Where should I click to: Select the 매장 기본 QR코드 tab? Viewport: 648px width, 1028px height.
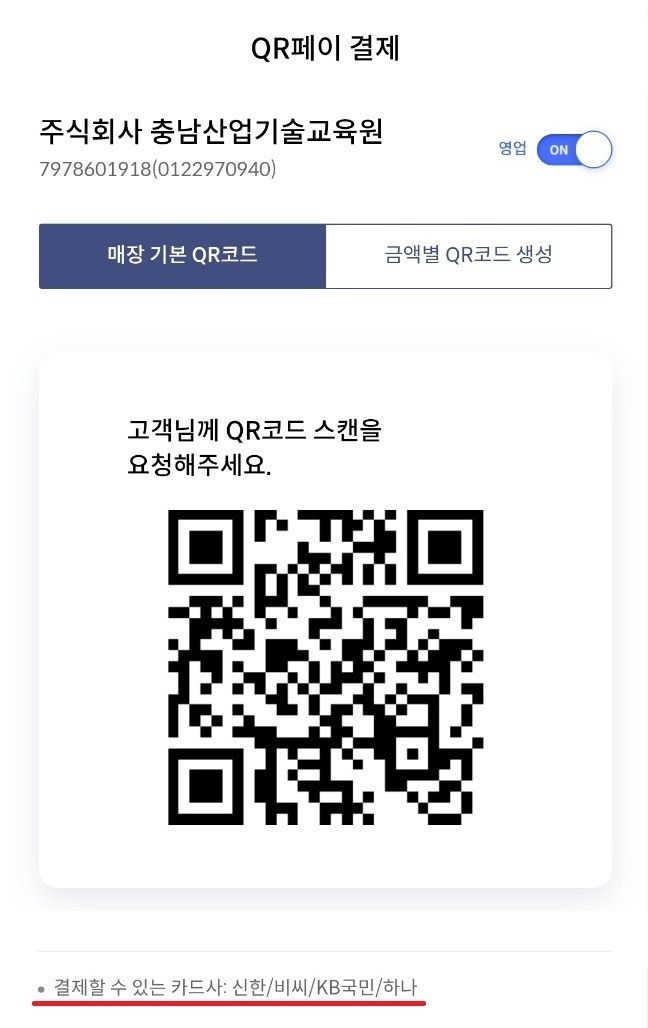click(183, 256)
